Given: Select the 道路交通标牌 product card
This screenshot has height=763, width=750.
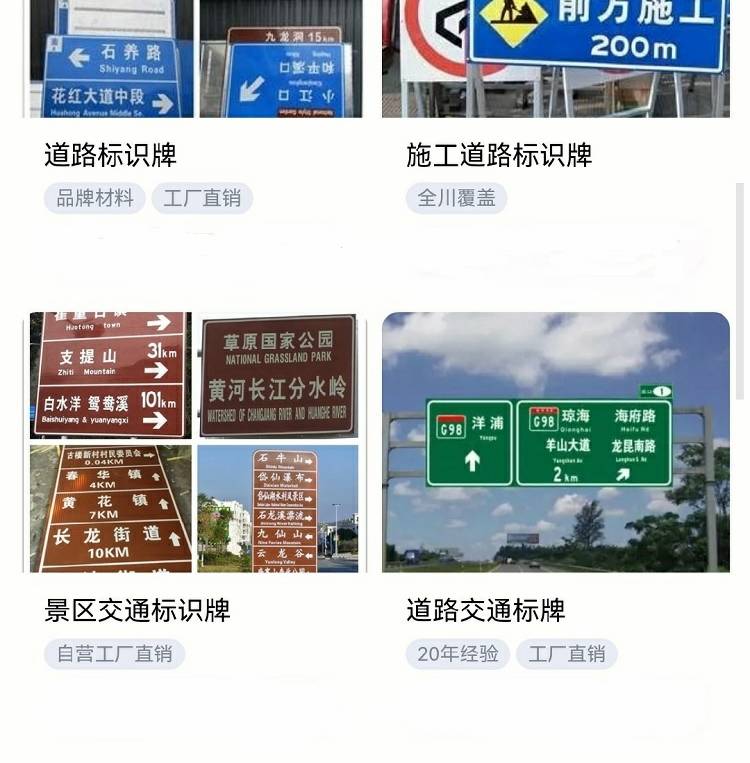Looking at the screenshot, I should tap(486, 610).
